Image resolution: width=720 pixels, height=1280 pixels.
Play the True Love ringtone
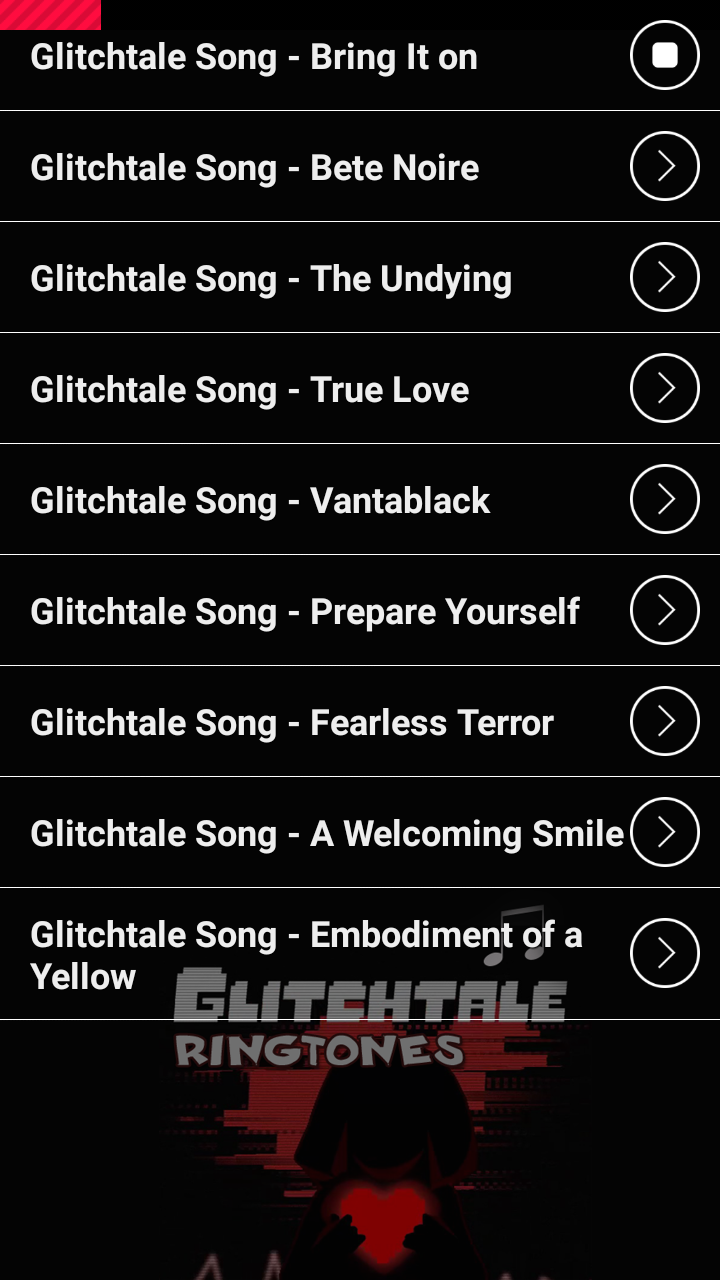pos(665,388)
